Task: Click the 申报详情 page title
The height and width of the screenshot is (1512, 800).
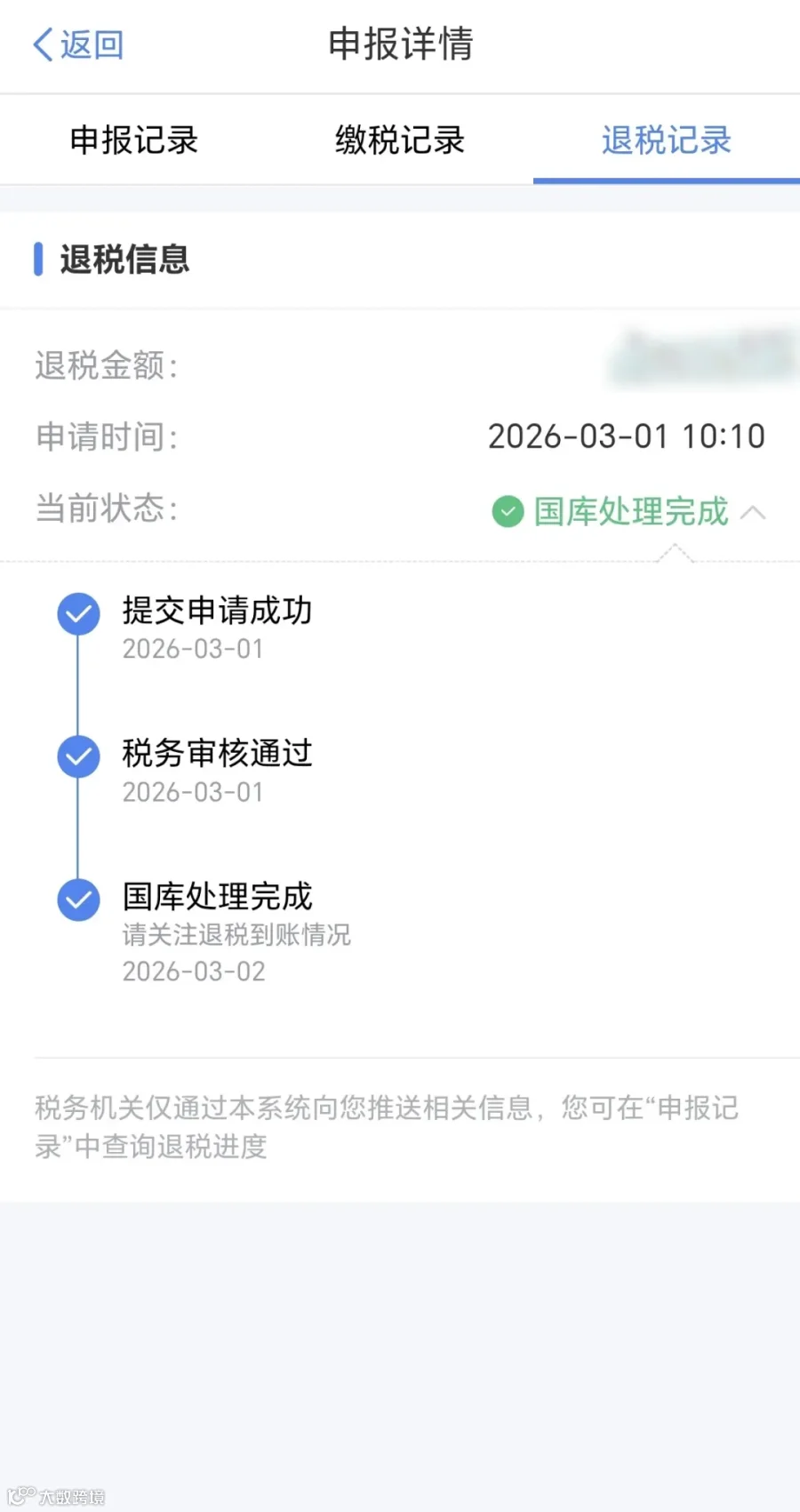Action: click(x=400, y=43)
